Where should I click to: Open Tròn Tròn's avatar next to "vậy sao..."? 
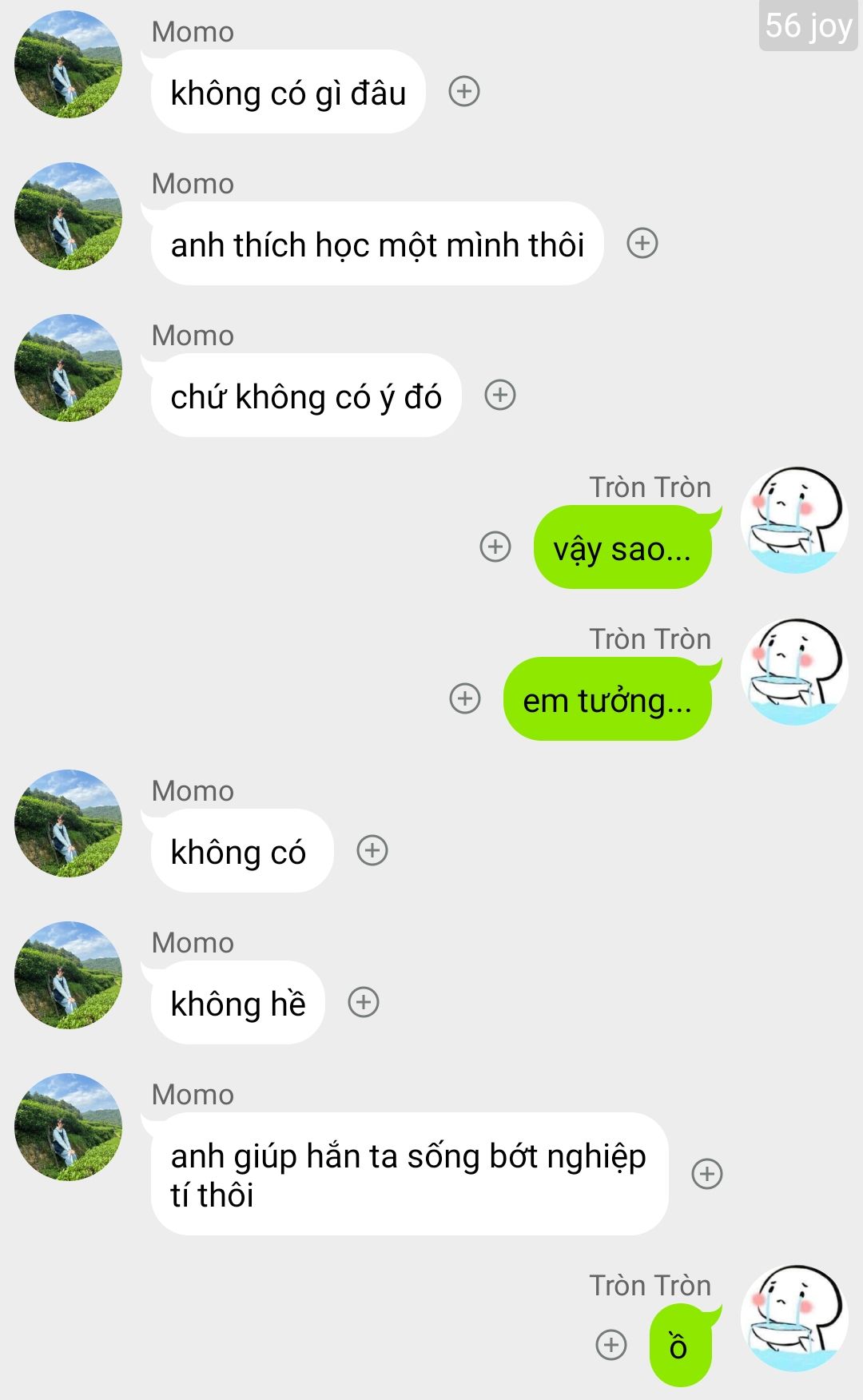pos(794,520)
